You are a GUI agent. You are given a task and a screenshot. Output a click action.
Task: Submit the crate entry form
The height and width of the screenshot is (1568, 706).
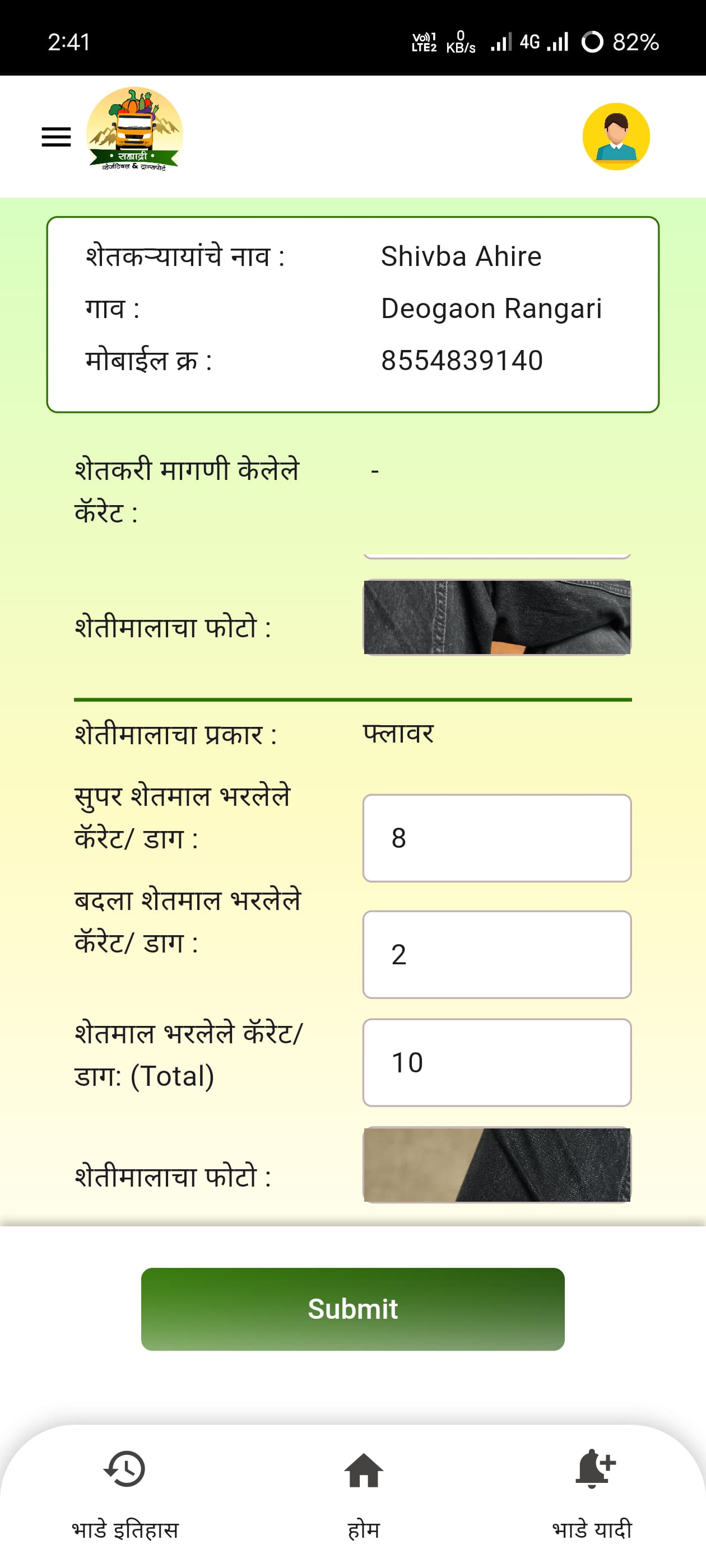tap(352, 1309)
